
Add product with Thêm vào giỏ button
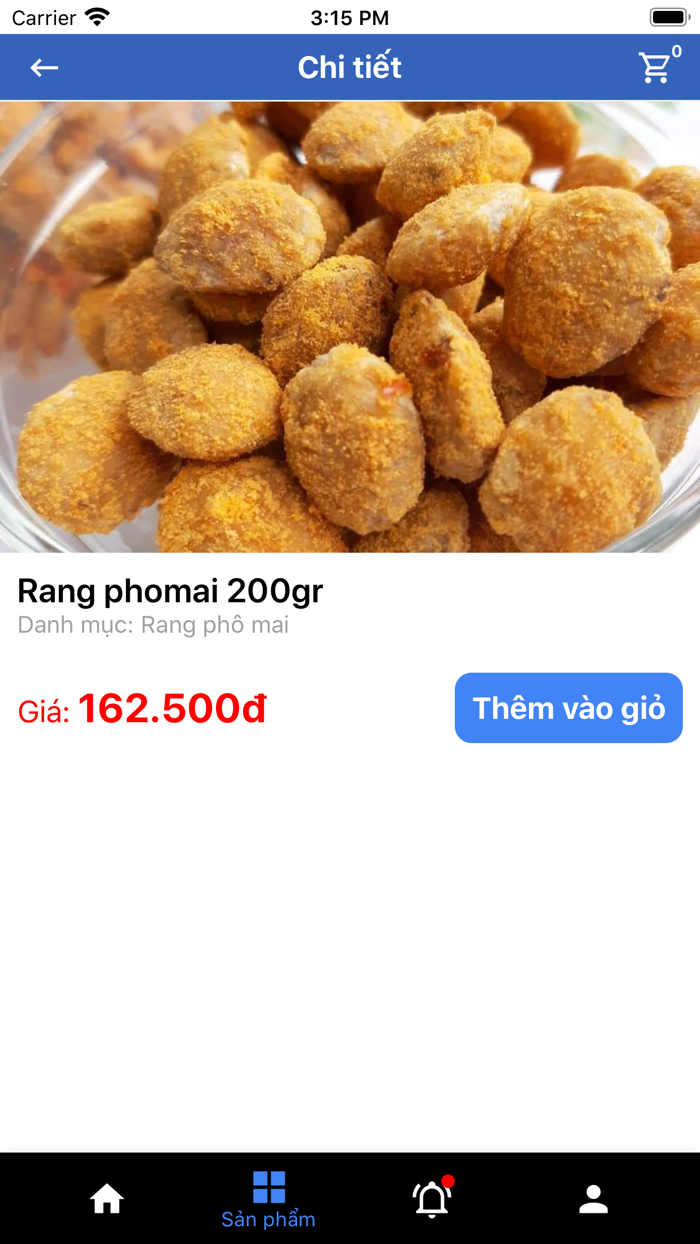(x=568, y=708)
